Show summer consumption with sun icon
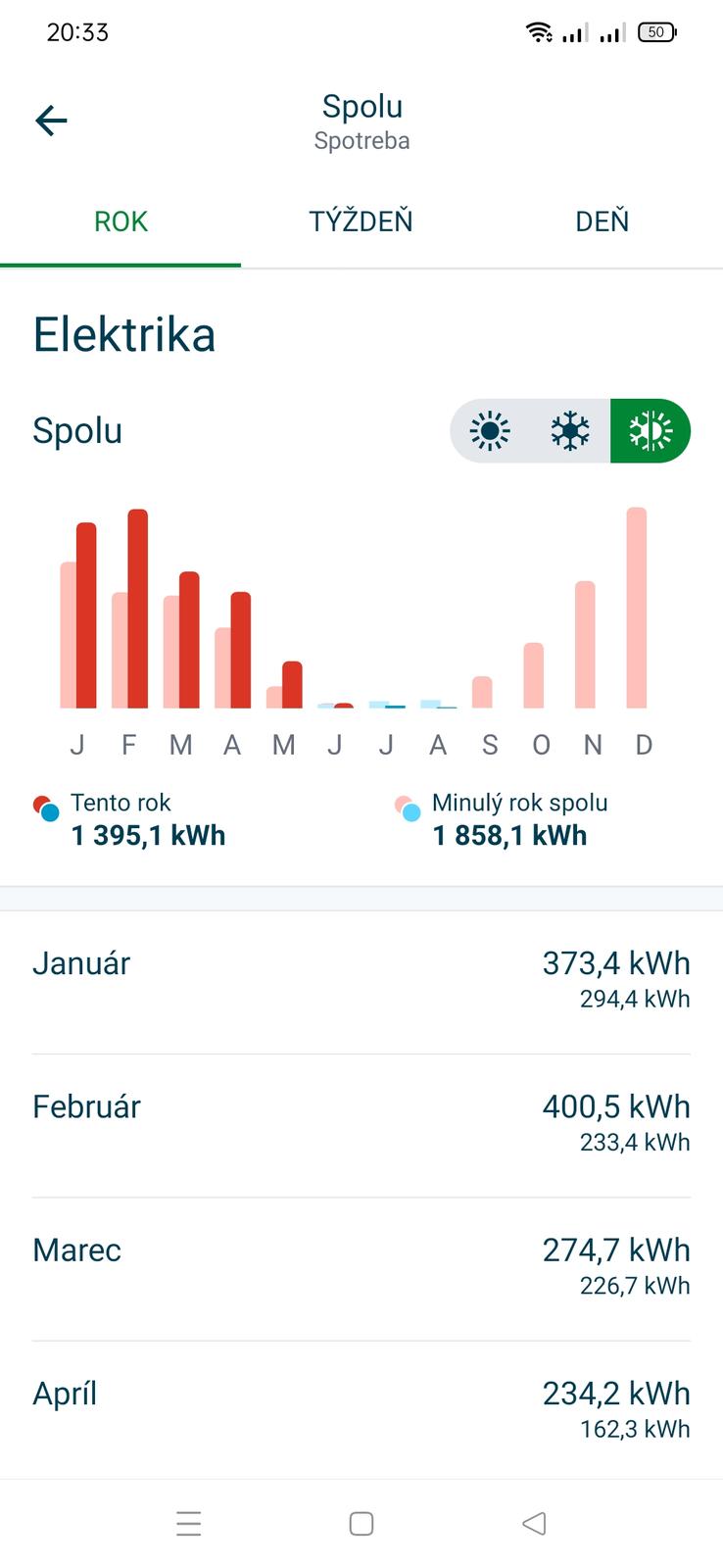 point(490,431)
